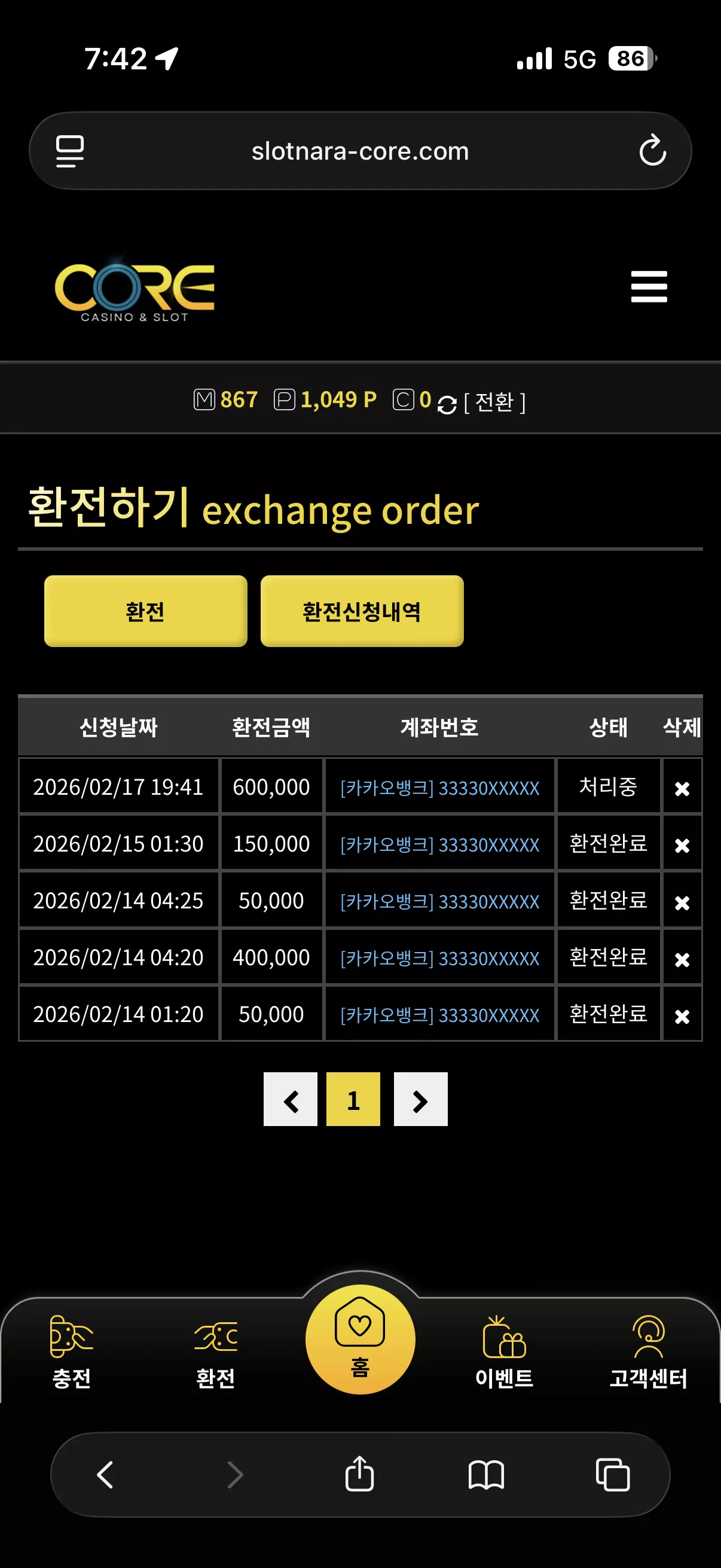Delete the 600,000 처리중 request

[682, 788]
